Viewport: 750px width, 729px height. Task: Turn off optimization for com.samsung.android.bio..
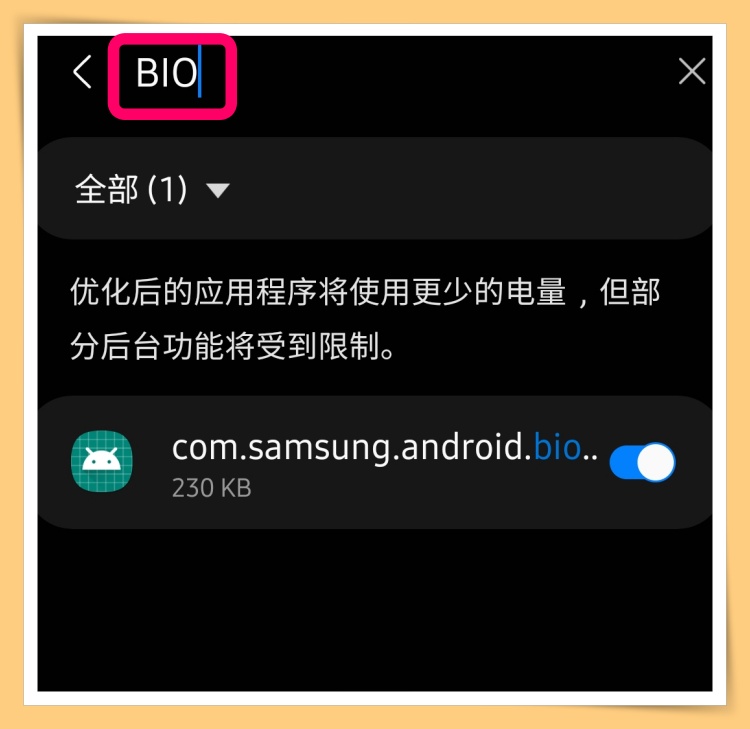coord(642,462)
